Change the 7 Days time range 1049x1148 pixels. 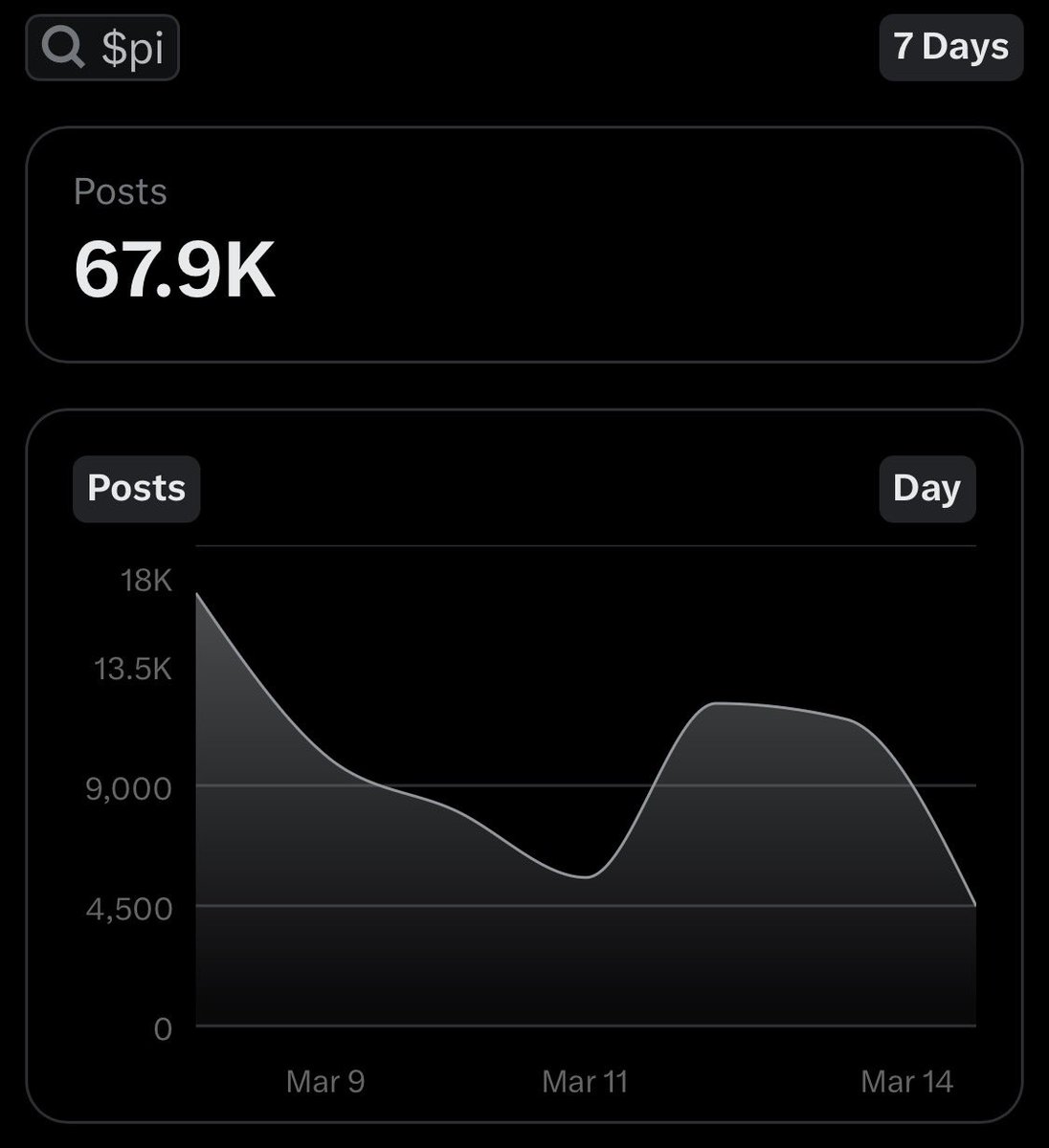pos(950,47)
